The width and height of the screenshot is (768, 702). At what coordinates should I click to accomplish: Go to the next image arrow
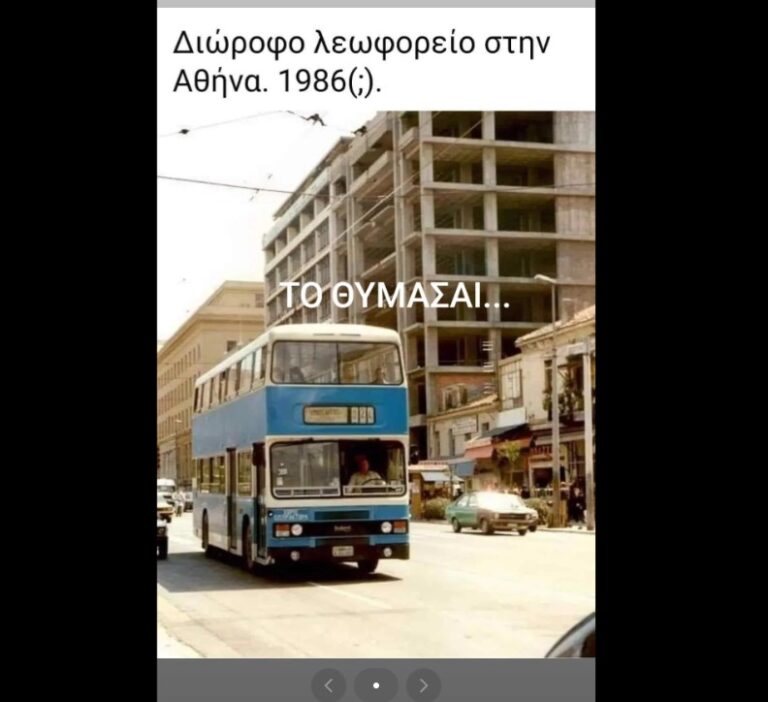click(423, 685)
